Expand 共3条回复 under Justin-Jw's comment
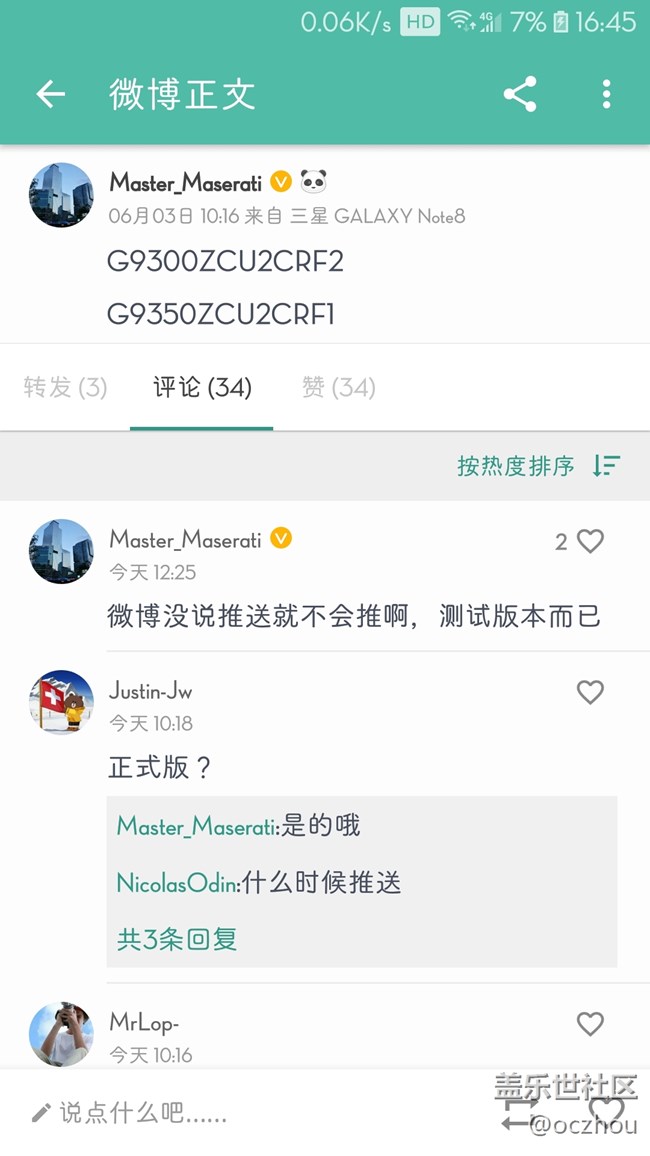 177,939
